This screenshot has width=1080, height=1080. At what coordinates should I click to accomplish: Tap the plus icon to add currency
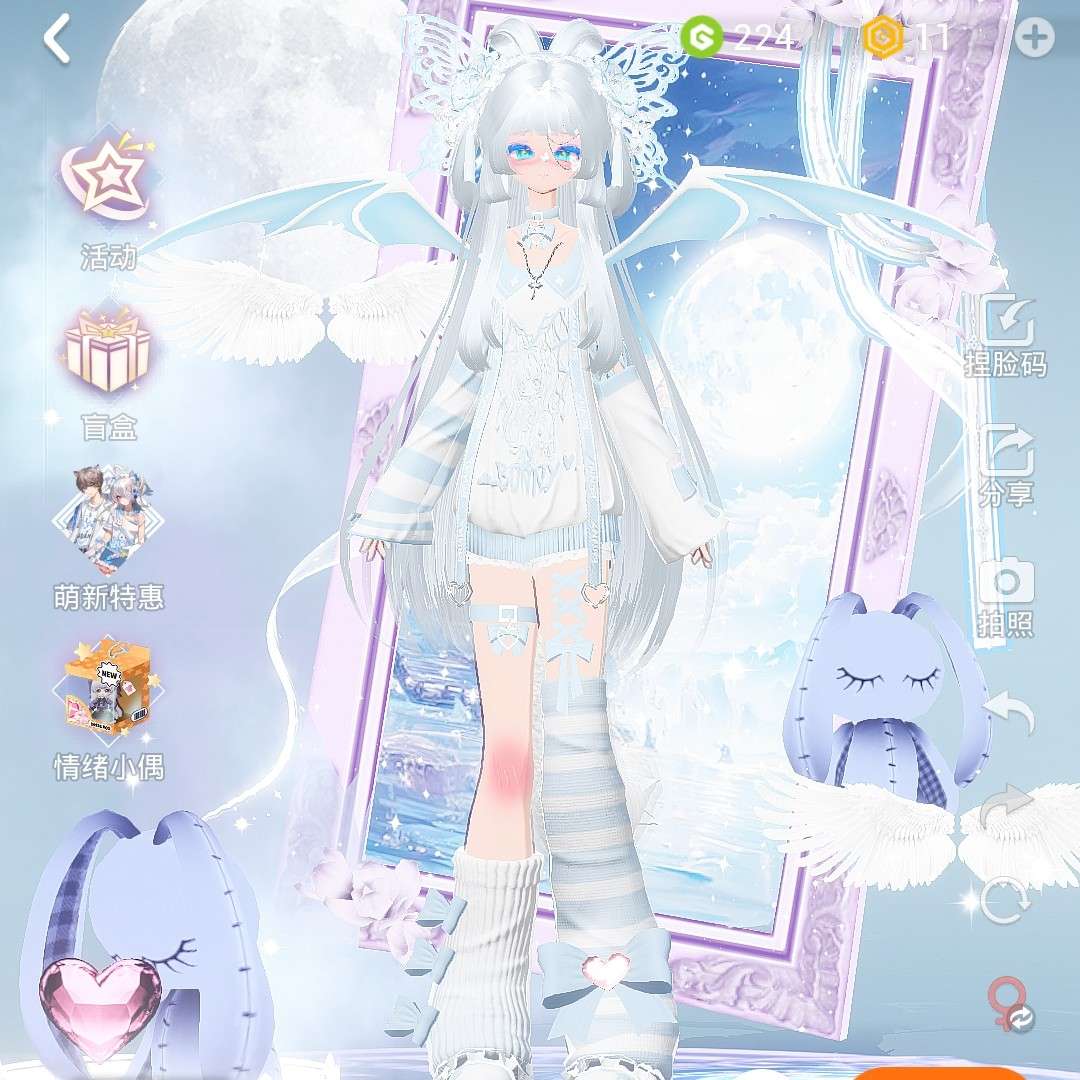point(1034,39)
